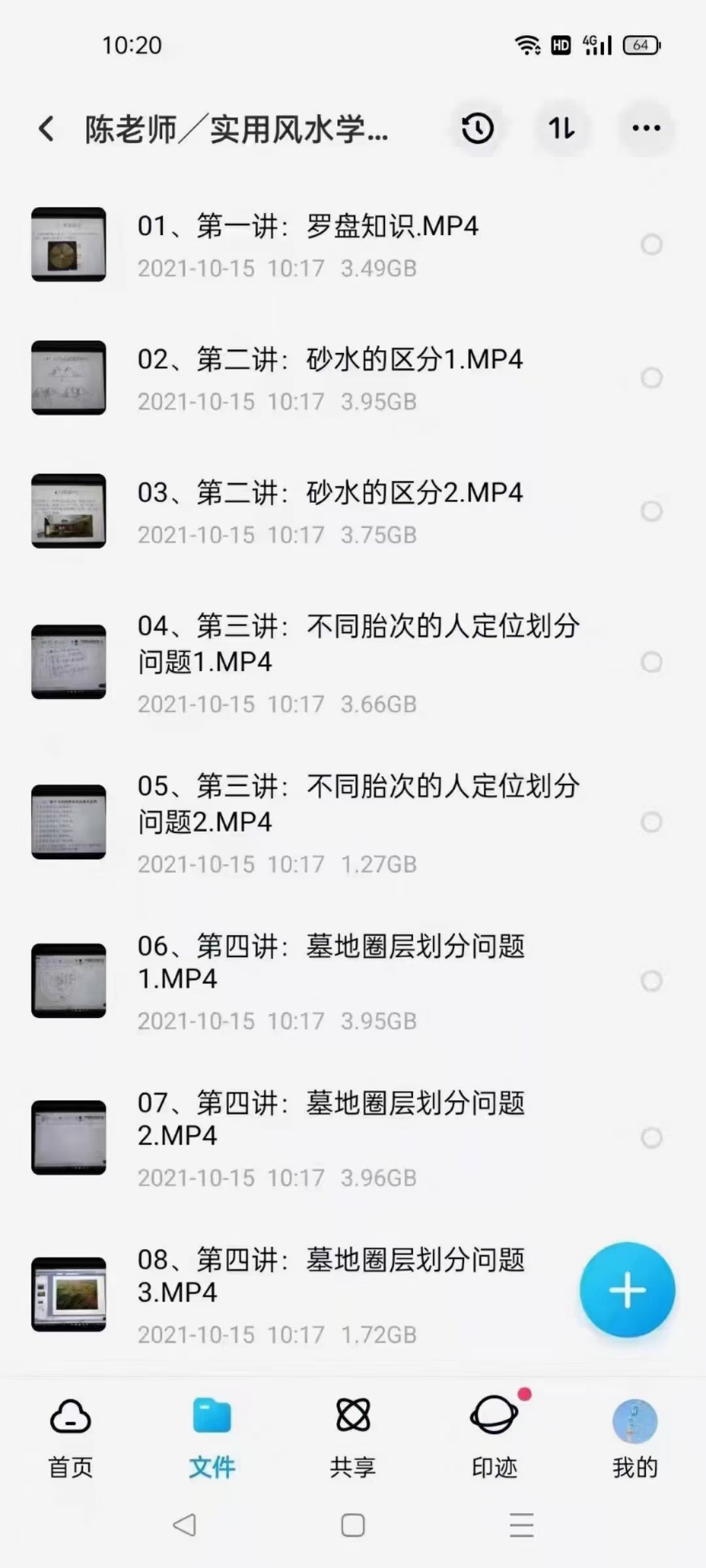Image resolution: width=706 pixels, height=1568 pixels.
Task: Open the sort order icon in the top bar
Action: pos(561,129)
